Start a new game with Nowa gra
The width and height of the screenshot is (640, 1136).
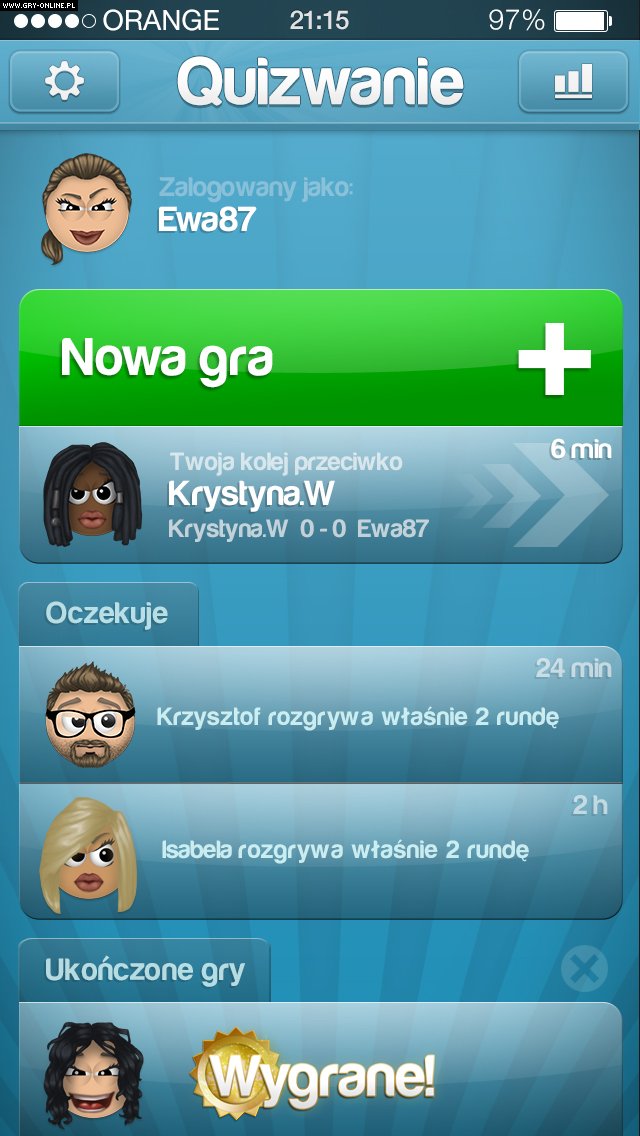pyautogui.click(x=320, y=357)
